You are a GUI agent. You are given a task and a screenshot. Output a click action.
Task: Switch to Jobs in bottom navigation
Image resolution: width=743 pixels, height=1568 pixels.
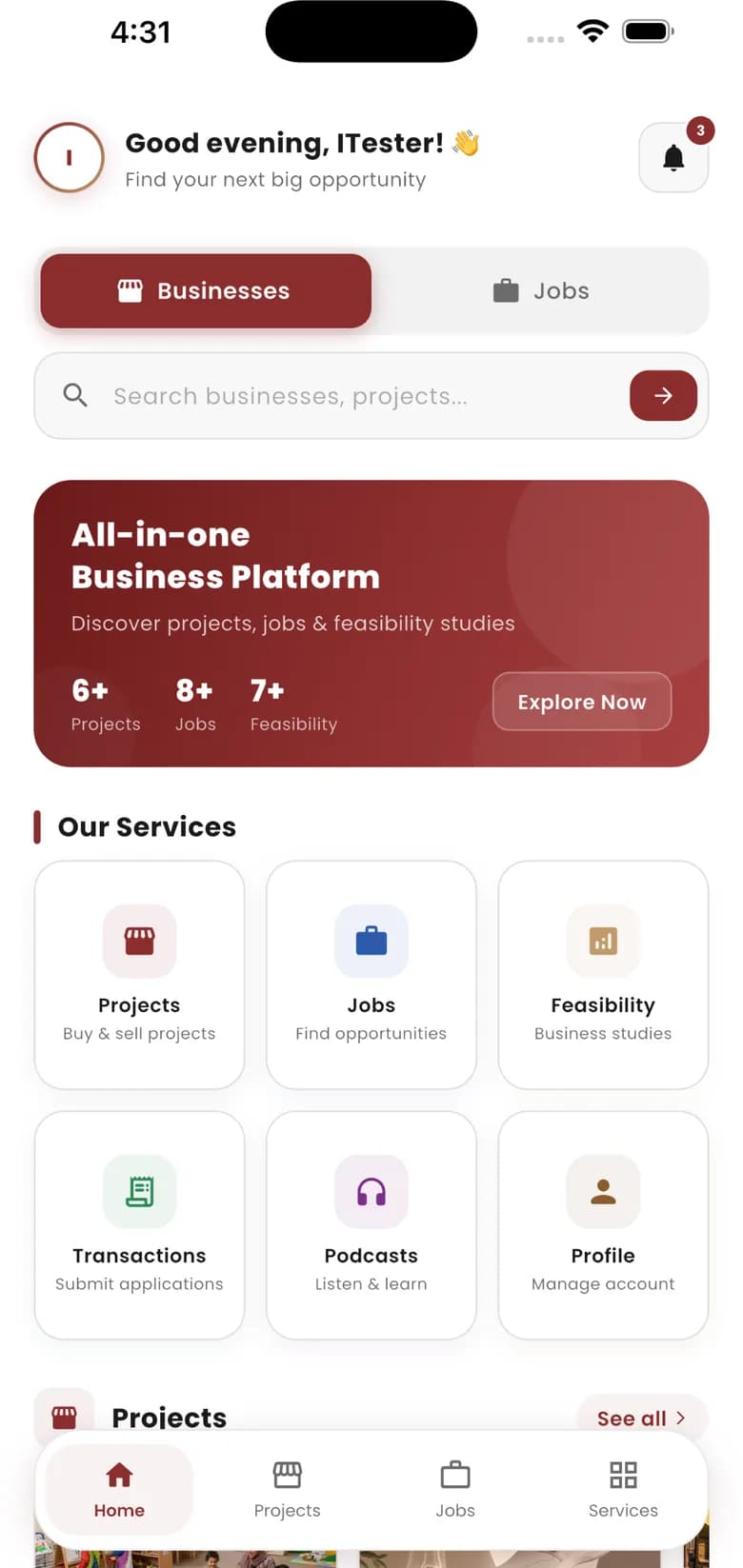pyautogui.click(x=455, y=1490)
